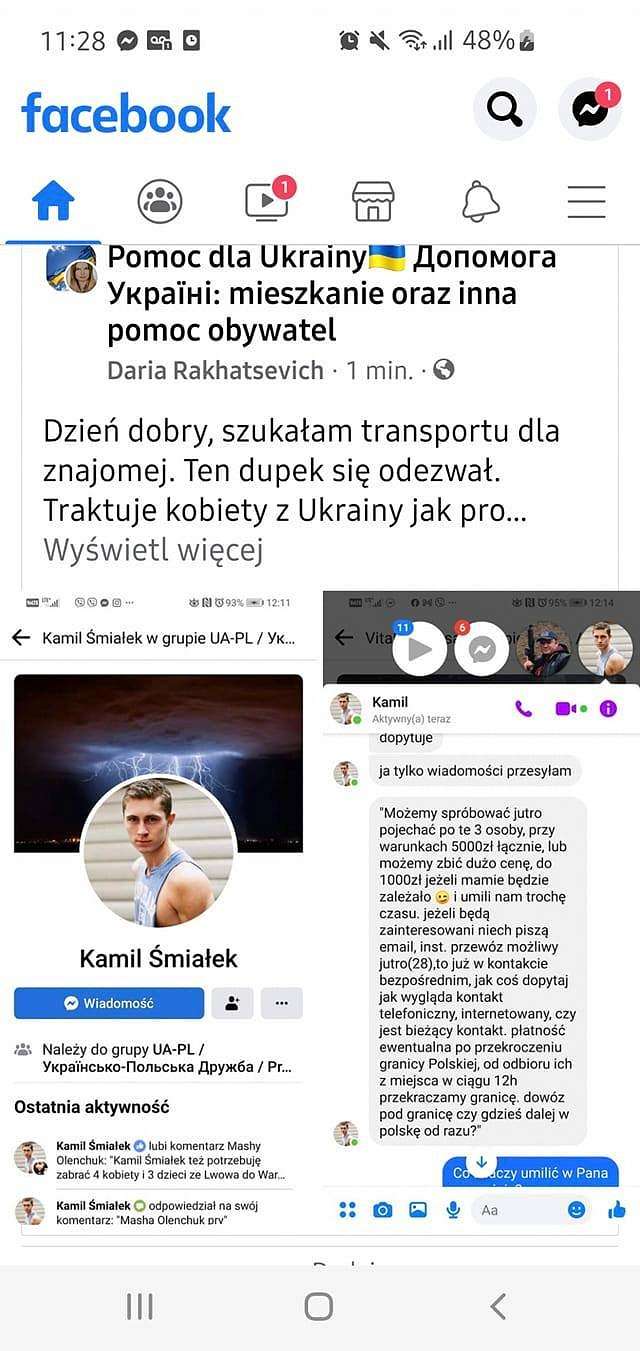The height and width of the screenshot is (1351, 640).
Task: Open the hamburger menu tab
Action: (x=587, y=201)
